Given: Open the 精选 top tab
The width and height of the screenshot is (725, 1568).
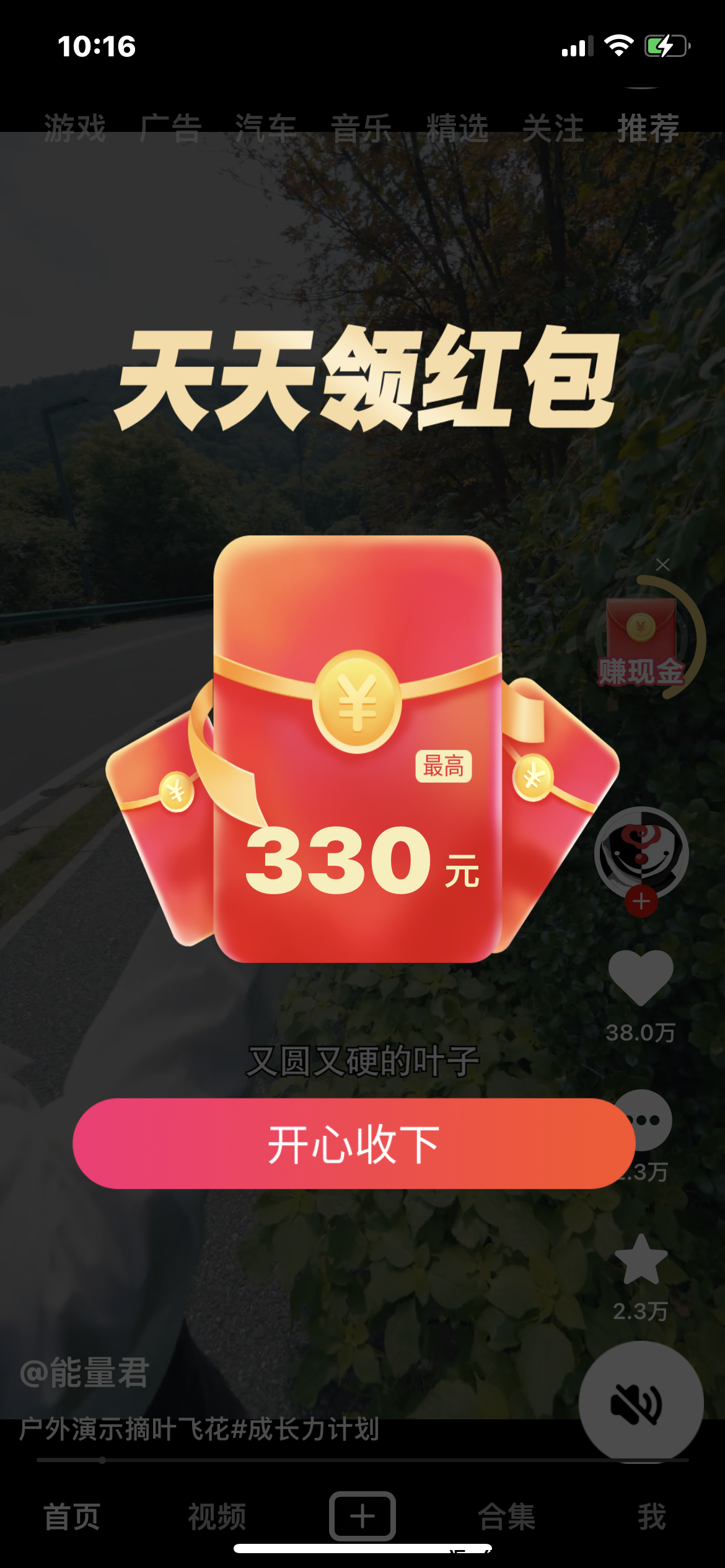Looking at the screenshot, I should click(x=457, y=128).
